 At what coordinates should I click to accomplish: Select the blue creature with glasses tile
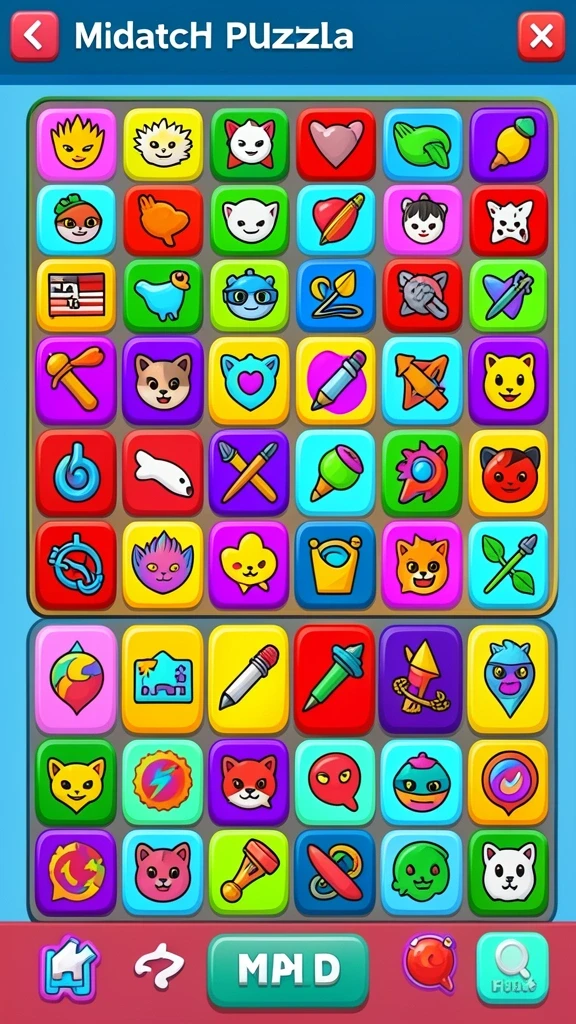pyautogui.click(x=249, y=295)
